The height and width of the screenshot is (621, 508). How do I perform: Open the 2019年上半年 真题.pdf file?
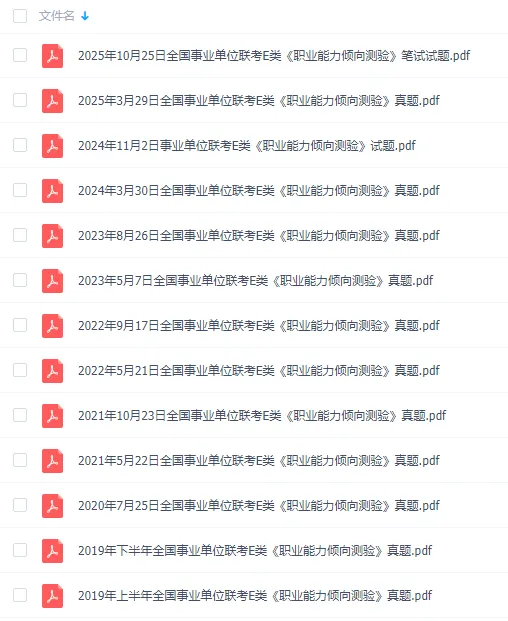pos(255,595)
